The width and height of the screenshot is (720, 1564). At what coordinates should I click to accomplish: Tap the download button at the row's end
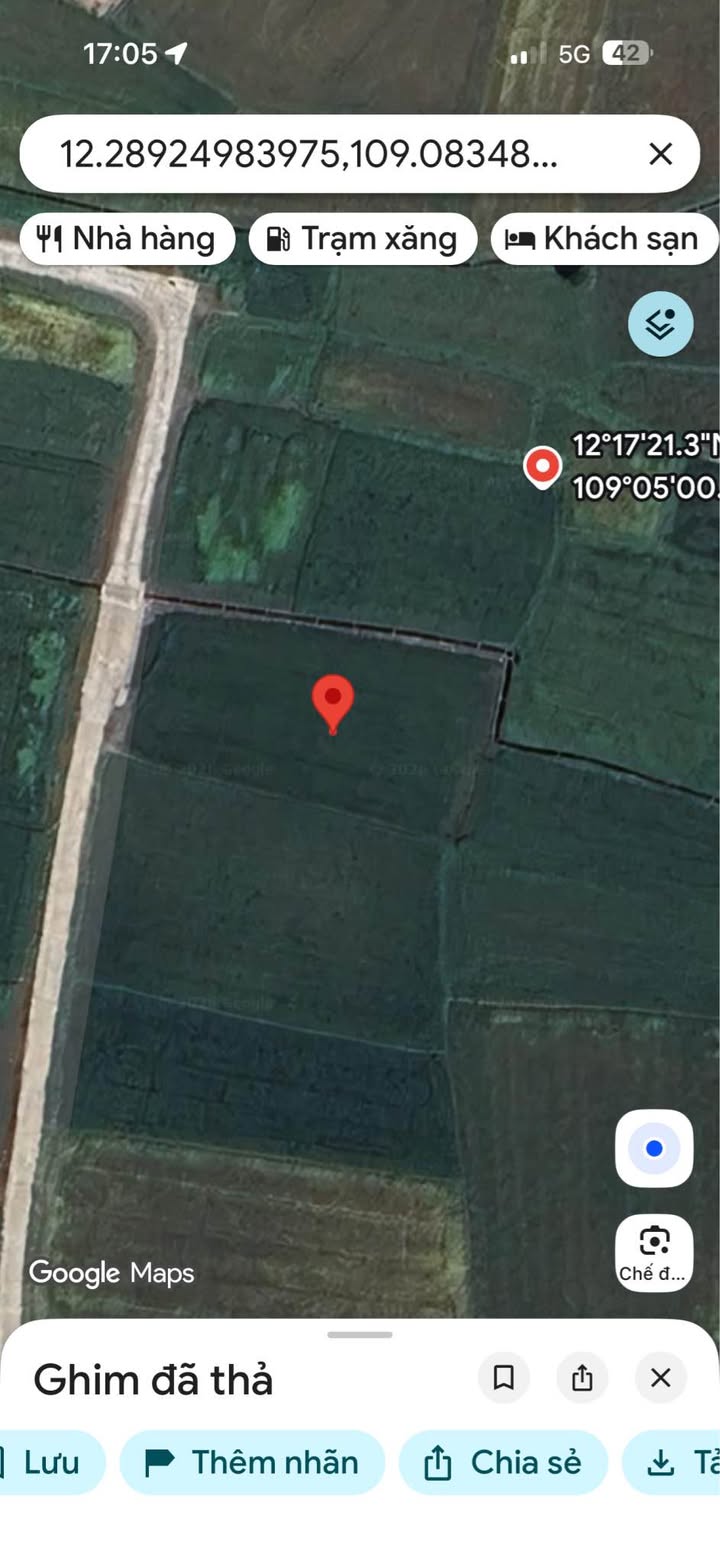click(672, 1462)
